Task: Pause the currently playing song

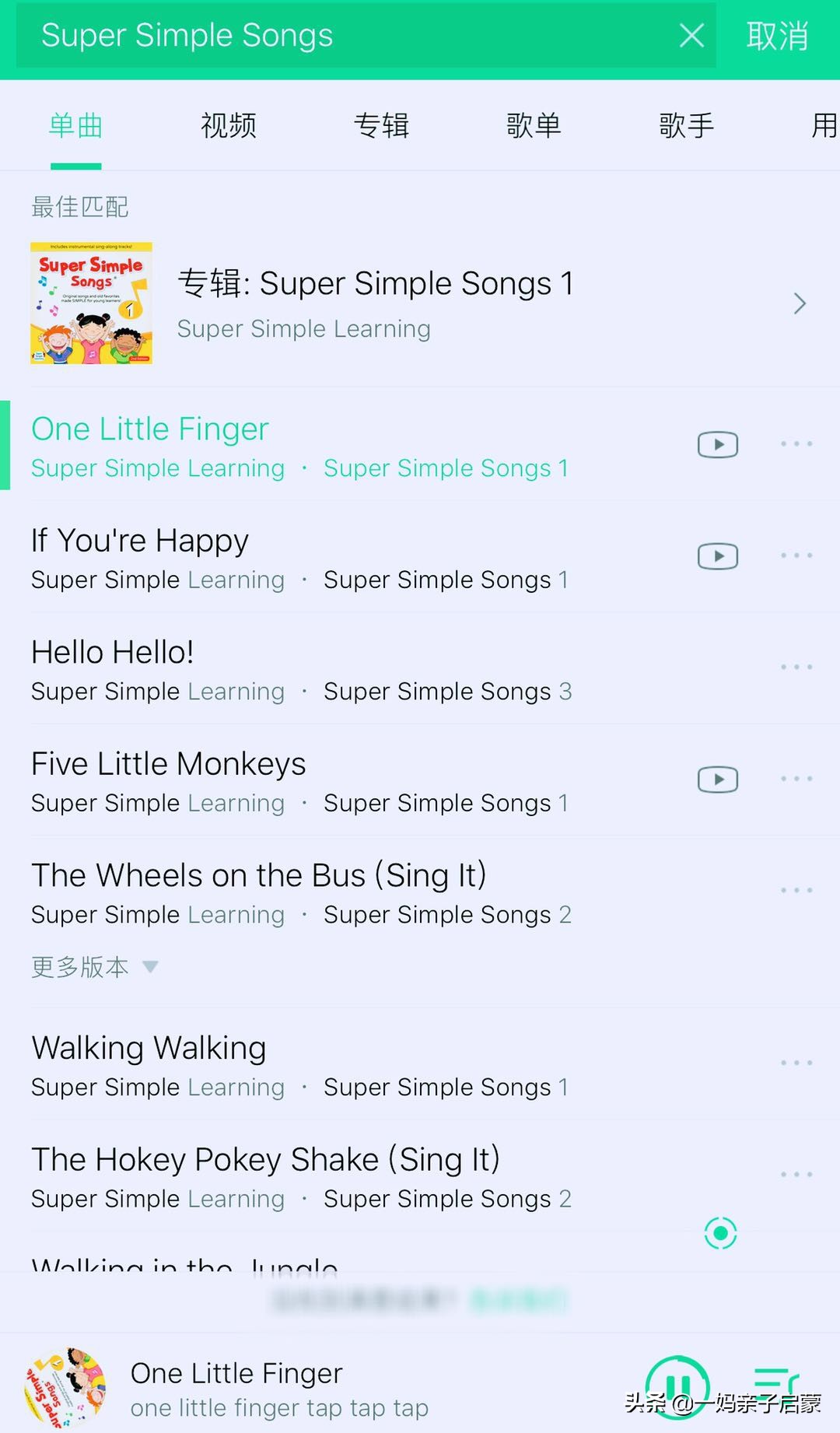Action: 677,1386
